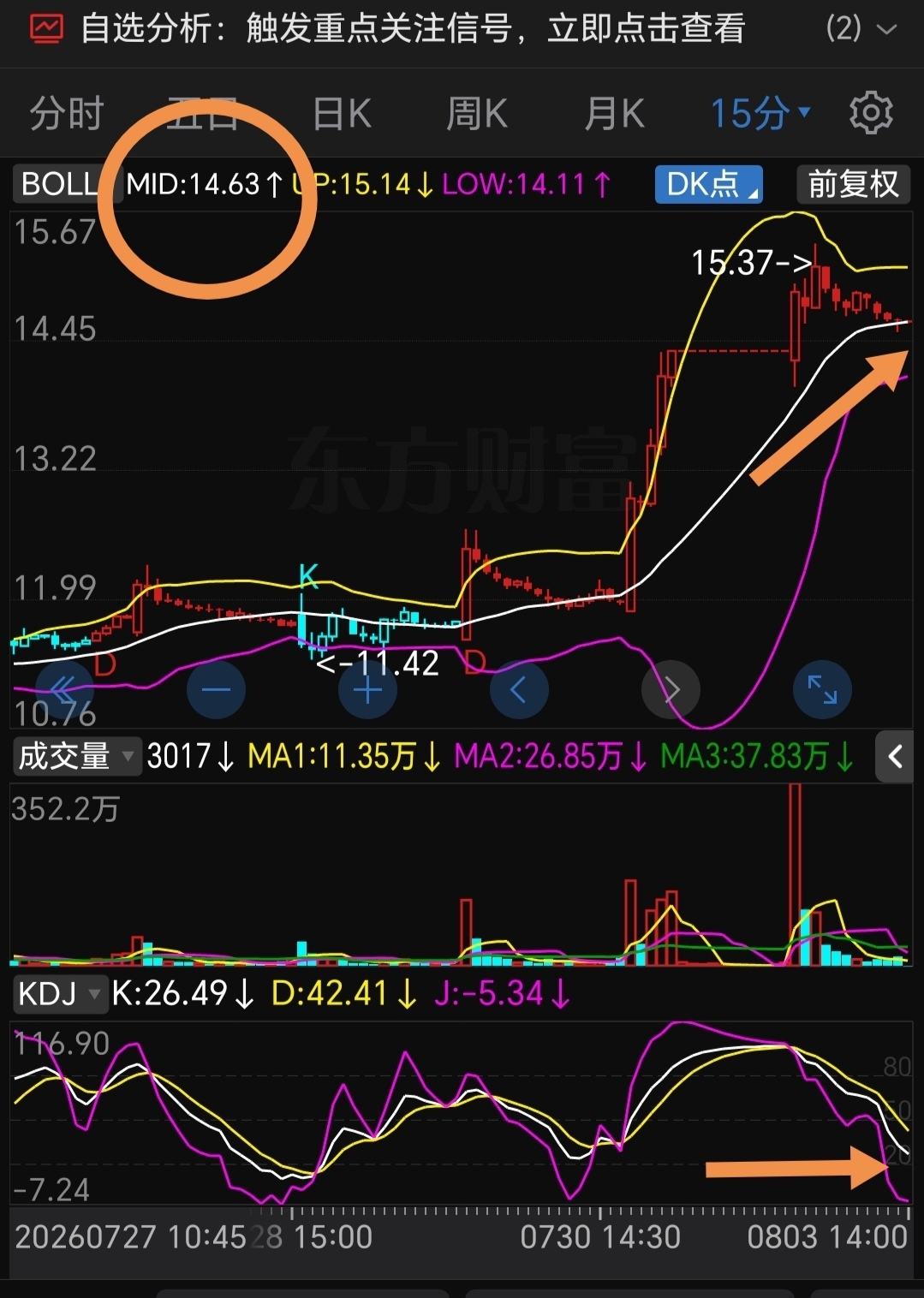Expand the (2) banner chevron

pos(887,29)
